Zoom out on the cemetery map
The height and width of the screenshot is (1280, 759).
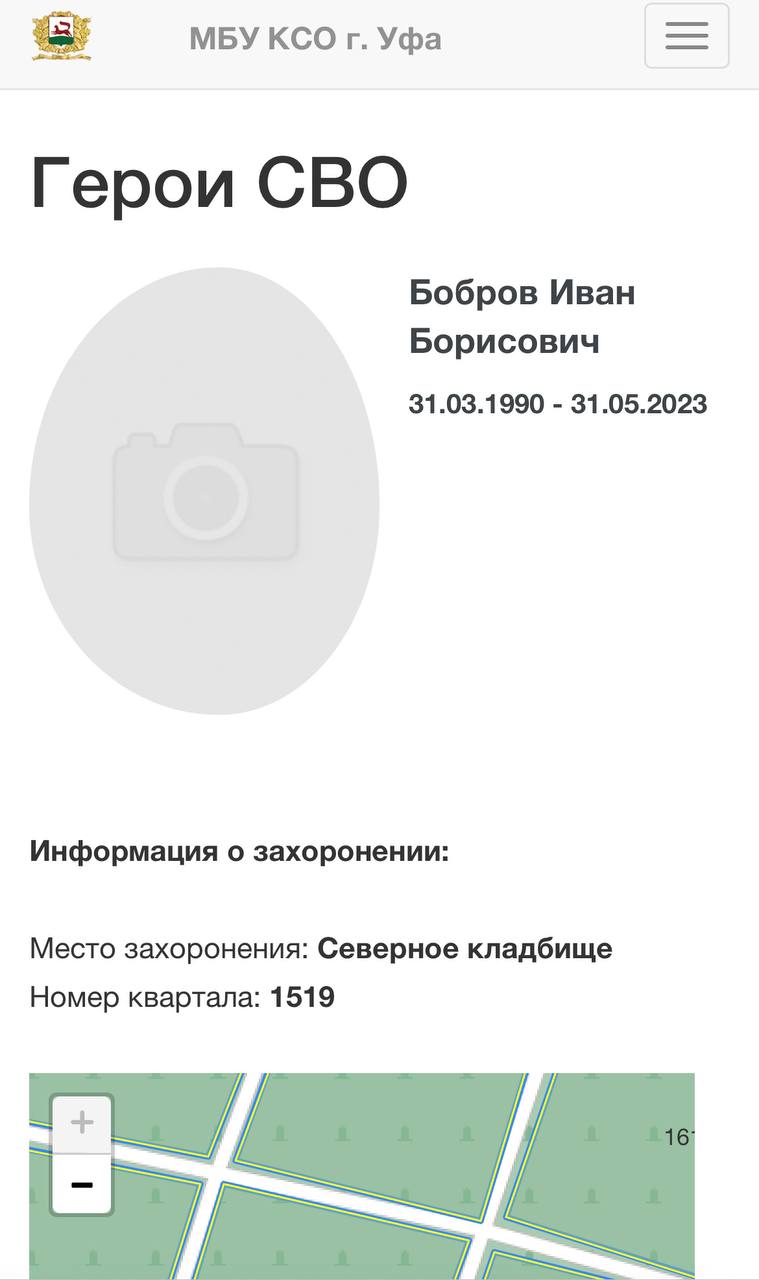click(82, 1185)
